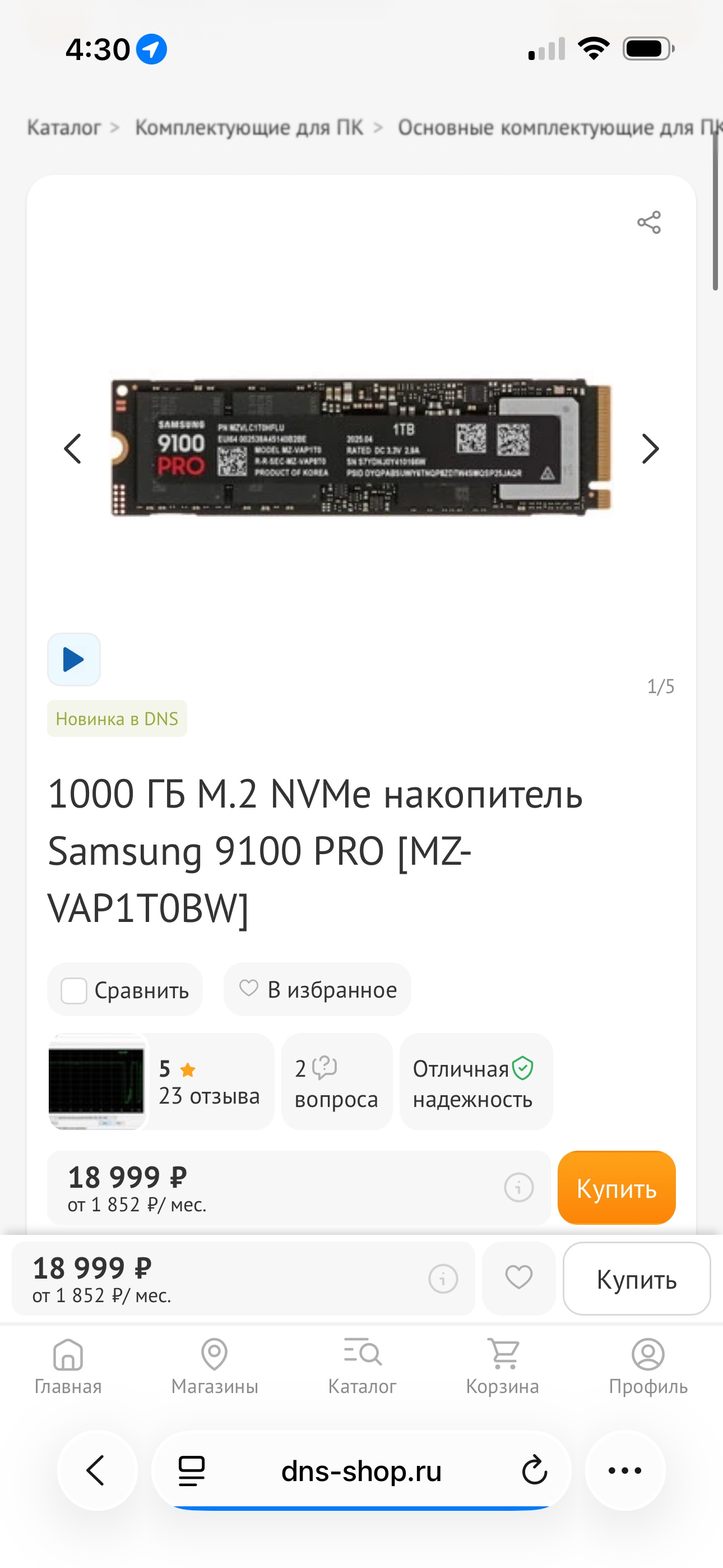Share this product via the share icon
The image size is (723, 1568).
click(x=649, y=222)
